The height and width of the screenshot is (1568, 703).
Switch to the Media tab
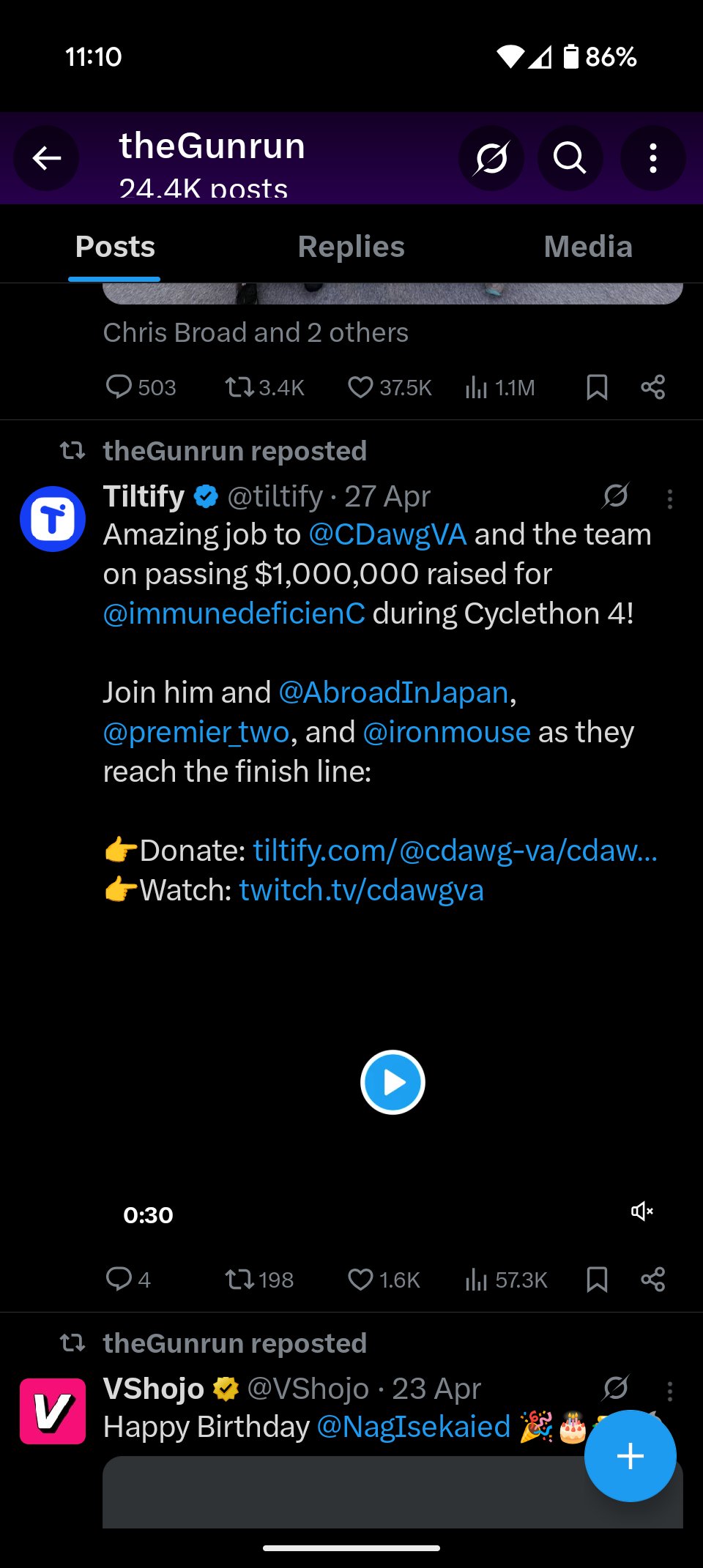click(x=587, y=247)
